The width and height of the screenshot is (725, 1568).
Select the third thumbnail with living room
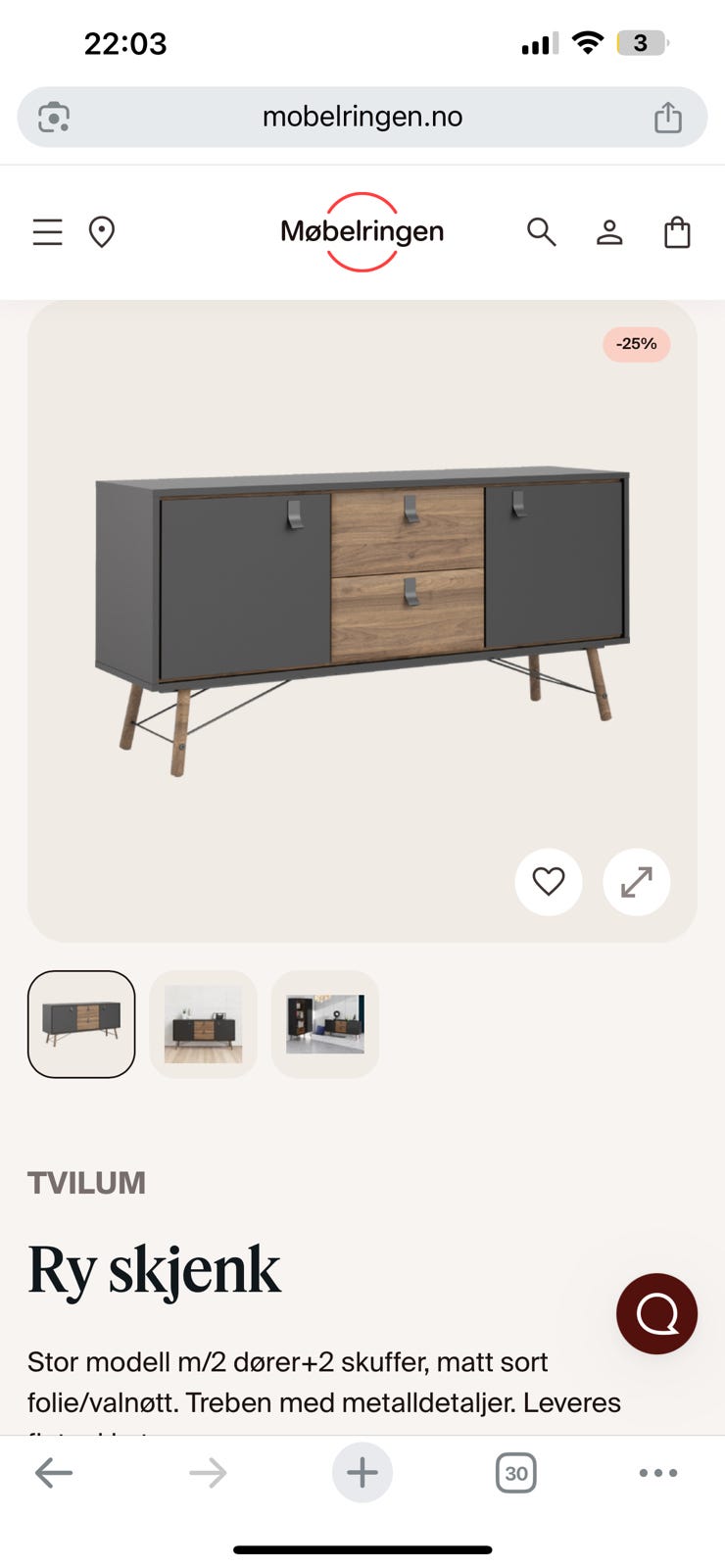(324, 1024)
